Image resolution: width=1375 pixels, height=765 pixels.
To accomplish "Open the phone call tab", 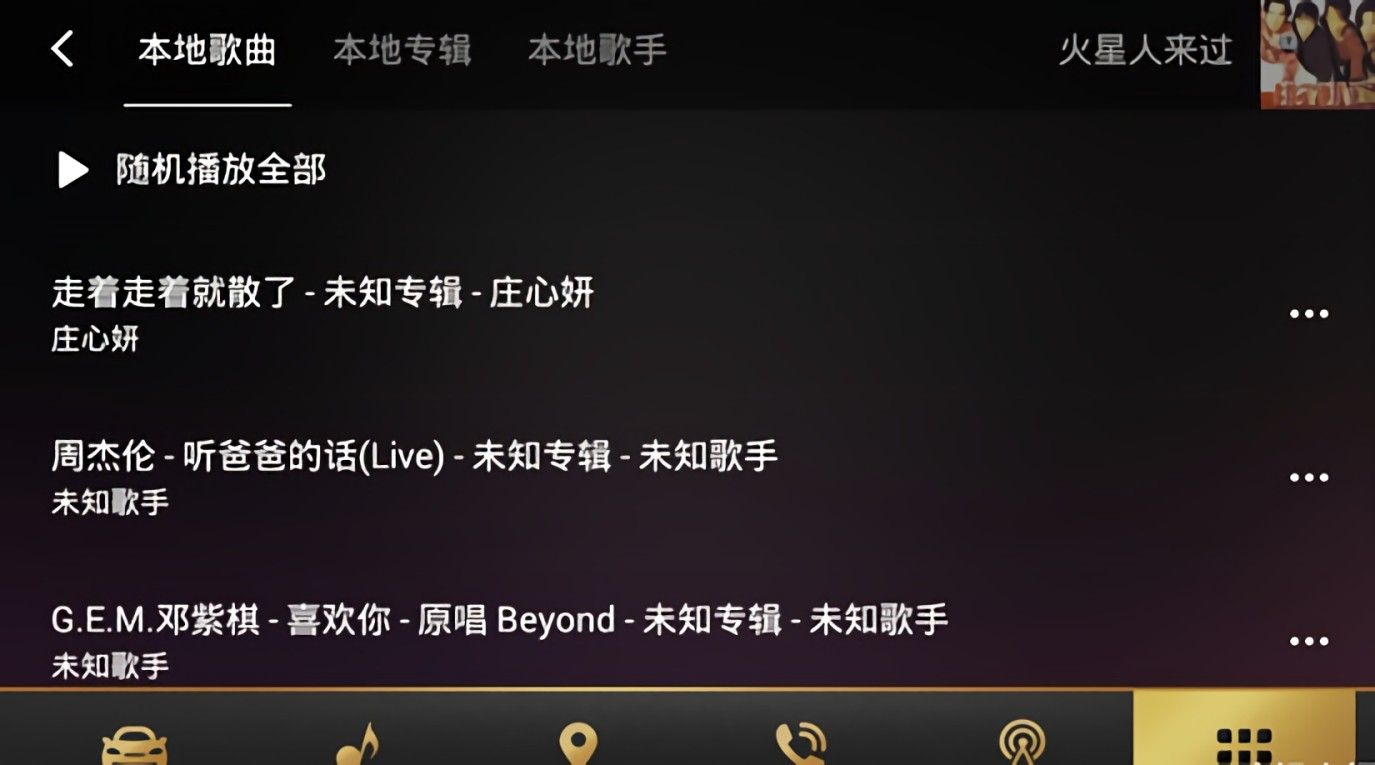I will pyautogui.click(x=800, y=745).
